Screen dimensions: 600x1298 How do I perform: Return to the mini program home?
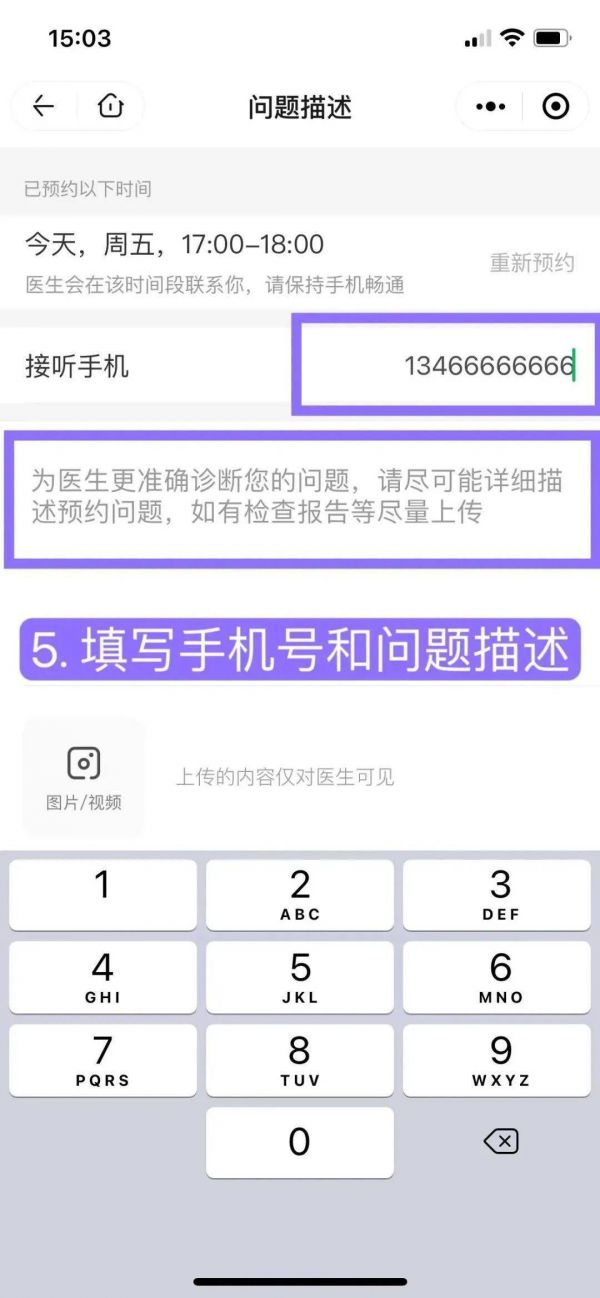(x=110, y=106)
